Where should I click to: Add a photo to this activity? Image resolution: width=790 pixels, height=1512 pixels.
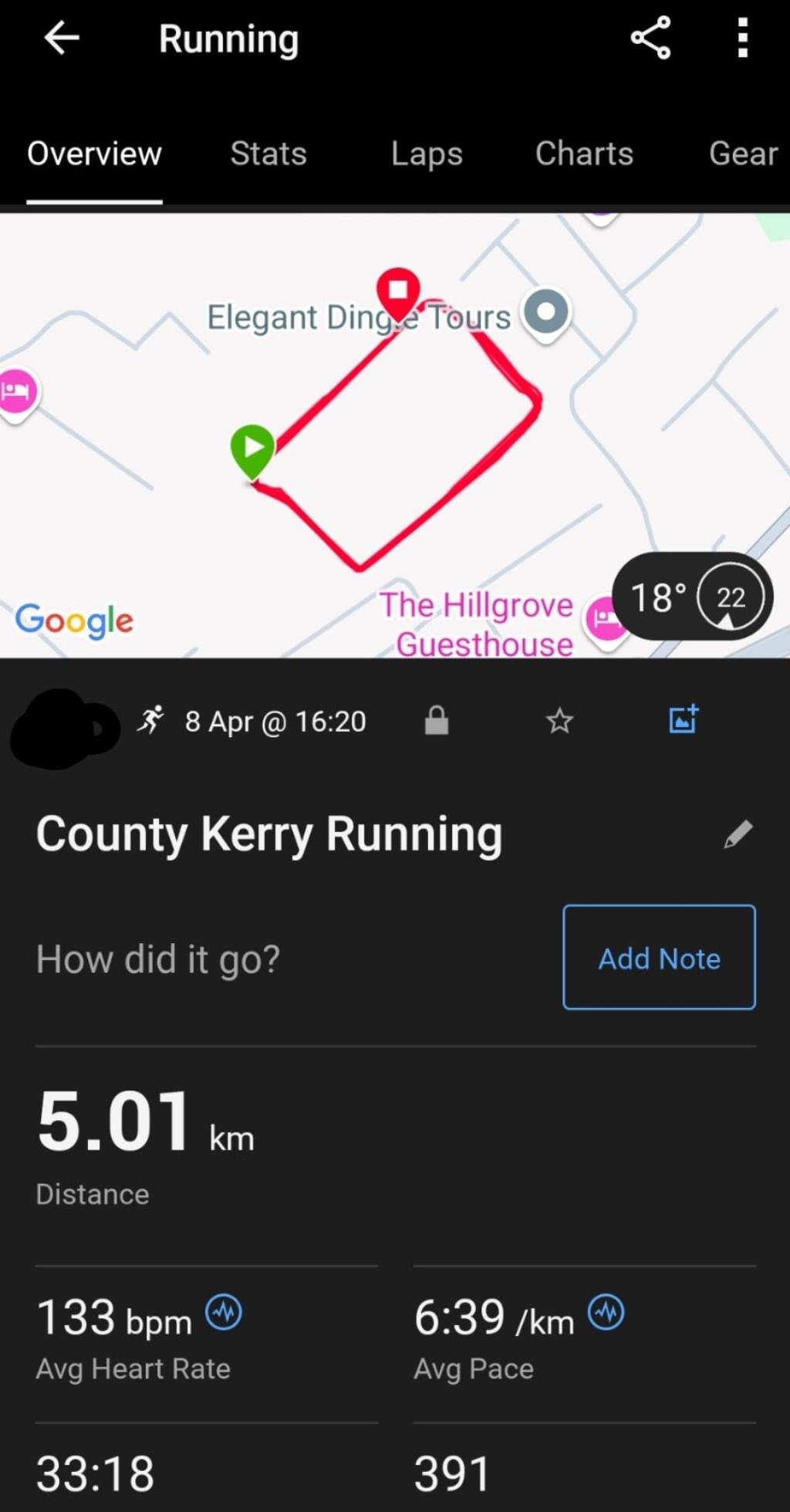pos(684,719)
